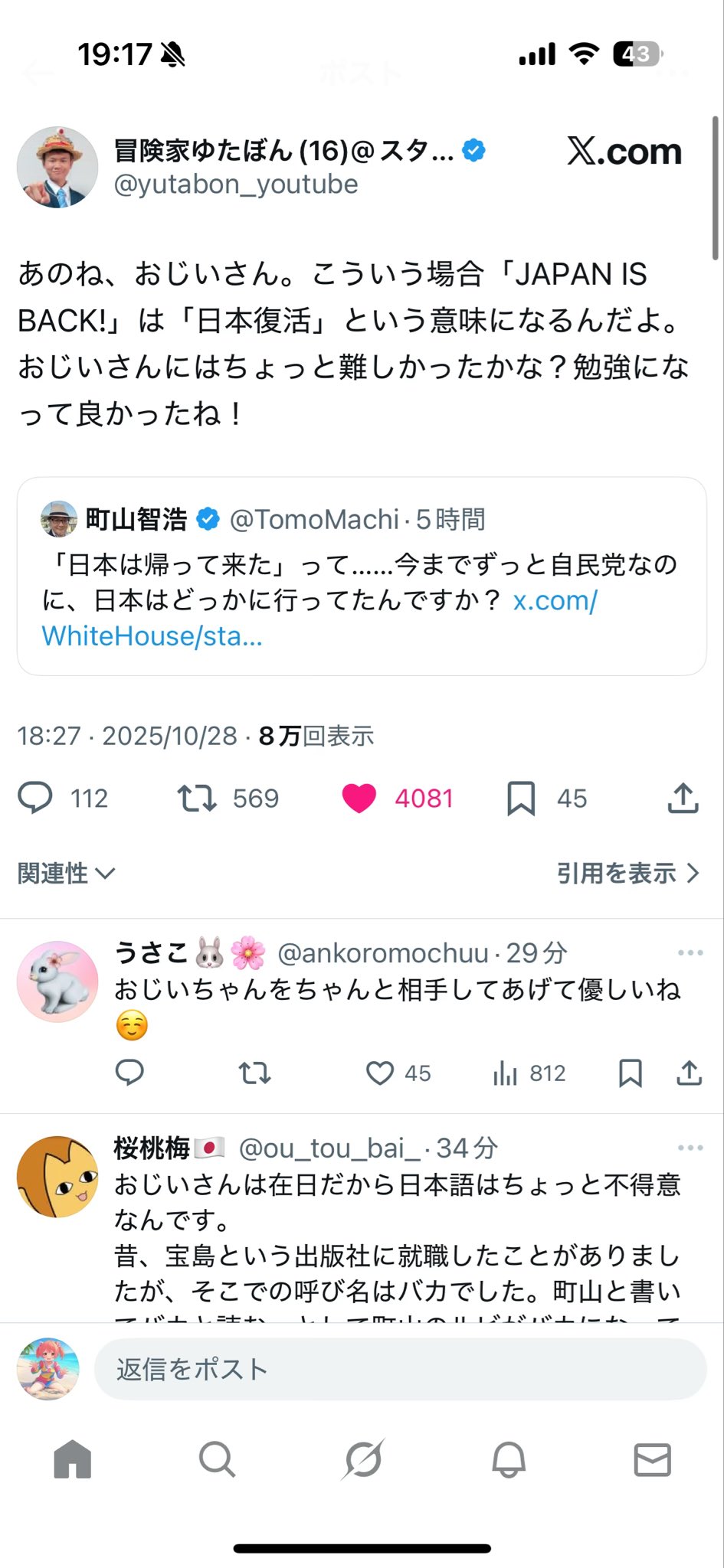This screenshot has width=724, height=1568.
Task: Repost うさこ's reply
Action: click(254, 1073)
